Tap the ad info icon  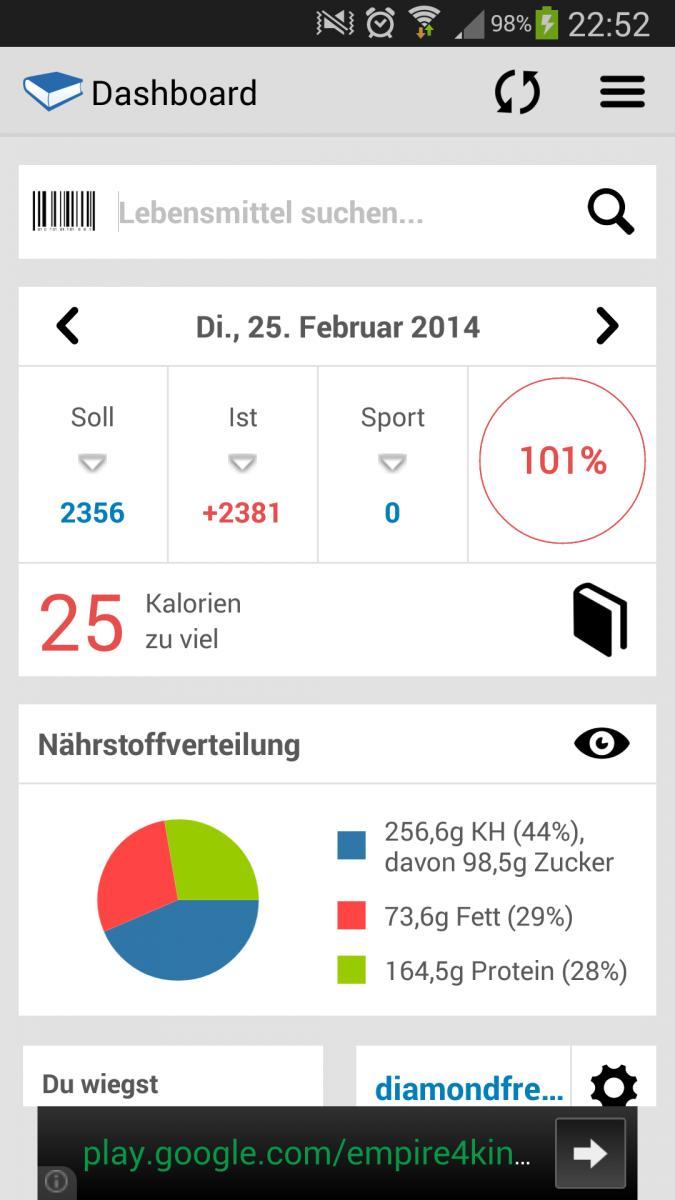point(56,1182)
